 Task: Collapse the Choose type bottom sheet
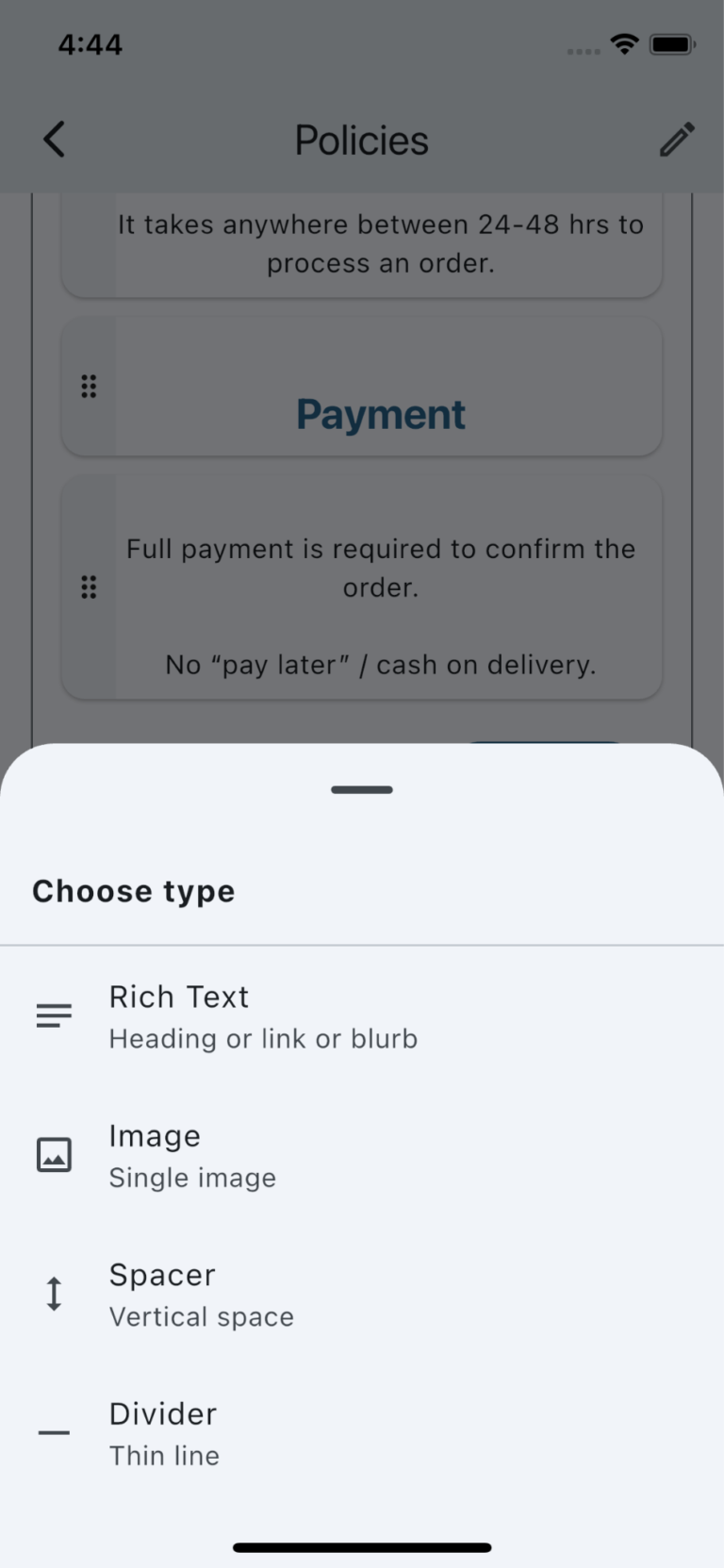tap(361, 789)
